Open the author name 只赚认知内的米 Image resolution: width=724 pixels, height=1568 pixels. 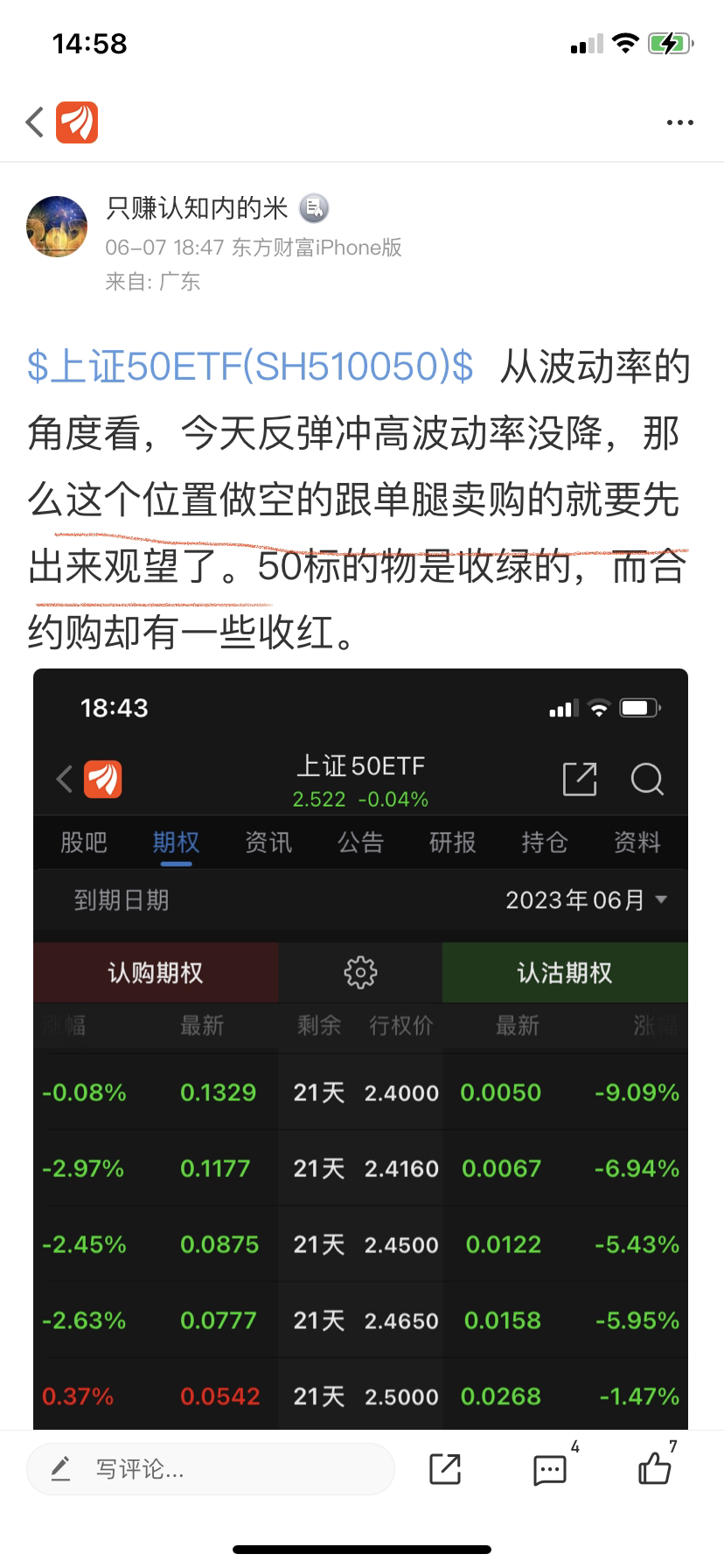point(197,208)
